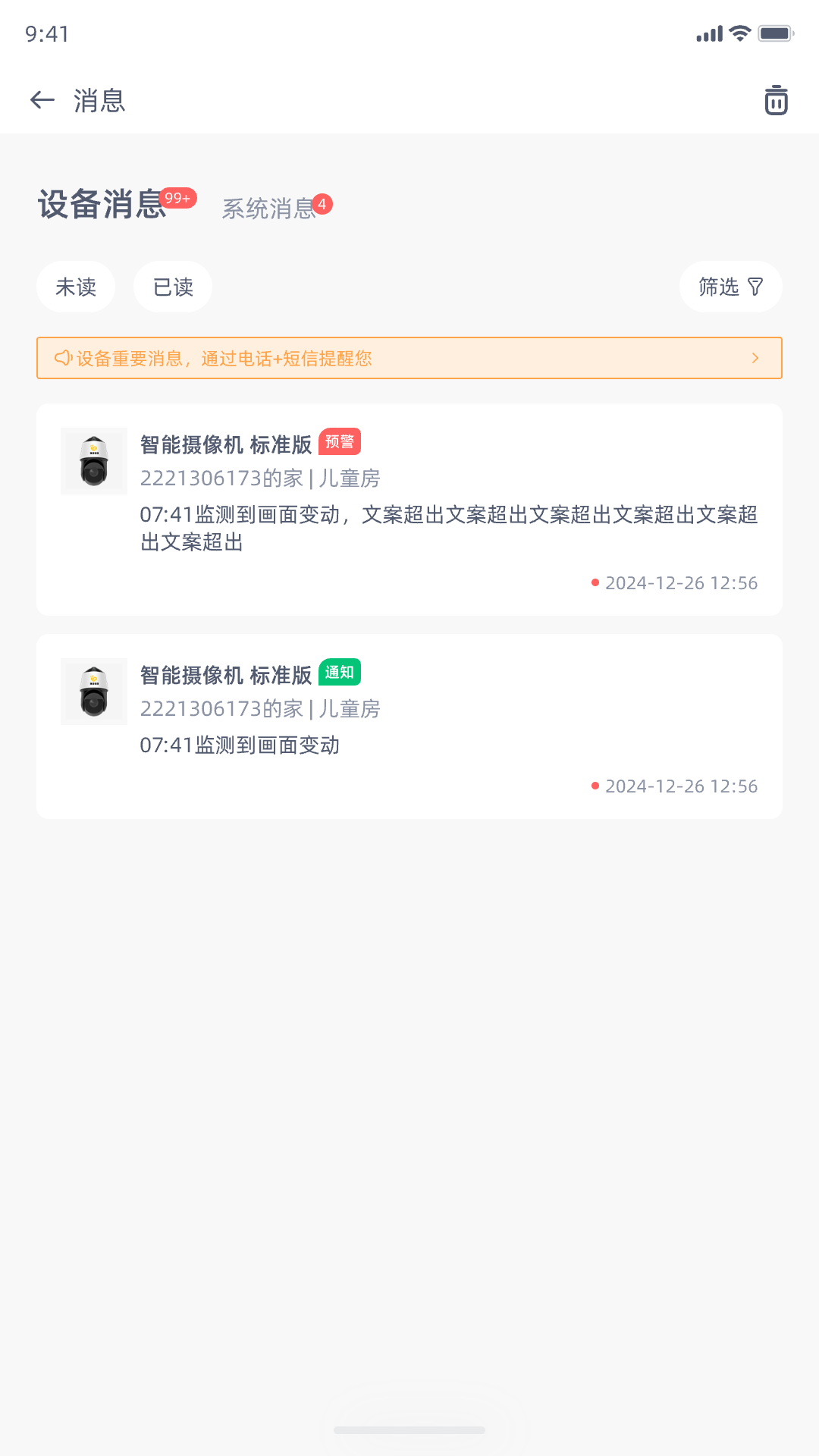
Task: Tap the battery icon in status bar
Action: (x=775, y=33)
